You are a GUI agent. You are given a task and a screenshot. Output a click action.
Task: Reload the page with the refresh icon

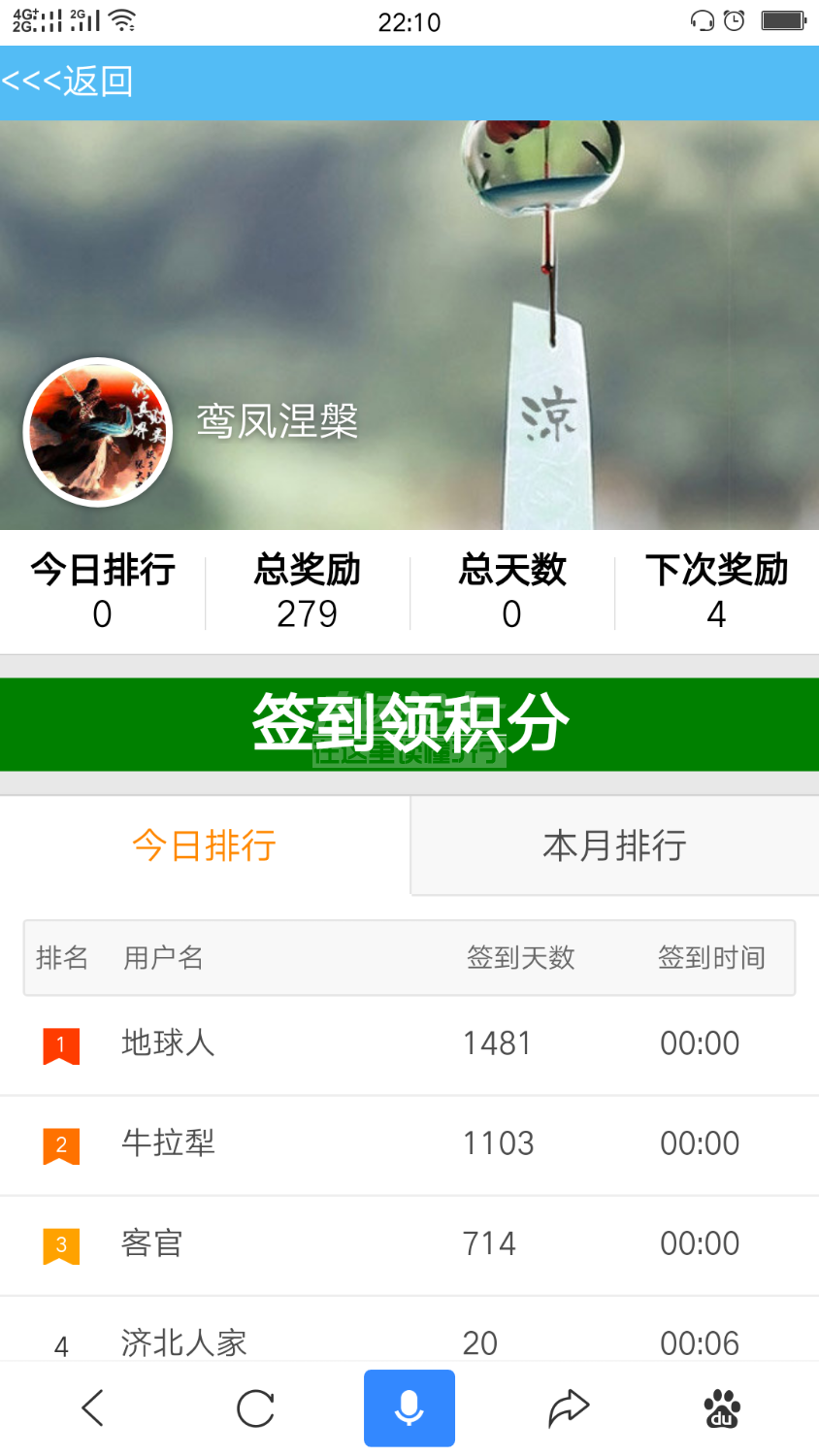[x=256, y=1407]
